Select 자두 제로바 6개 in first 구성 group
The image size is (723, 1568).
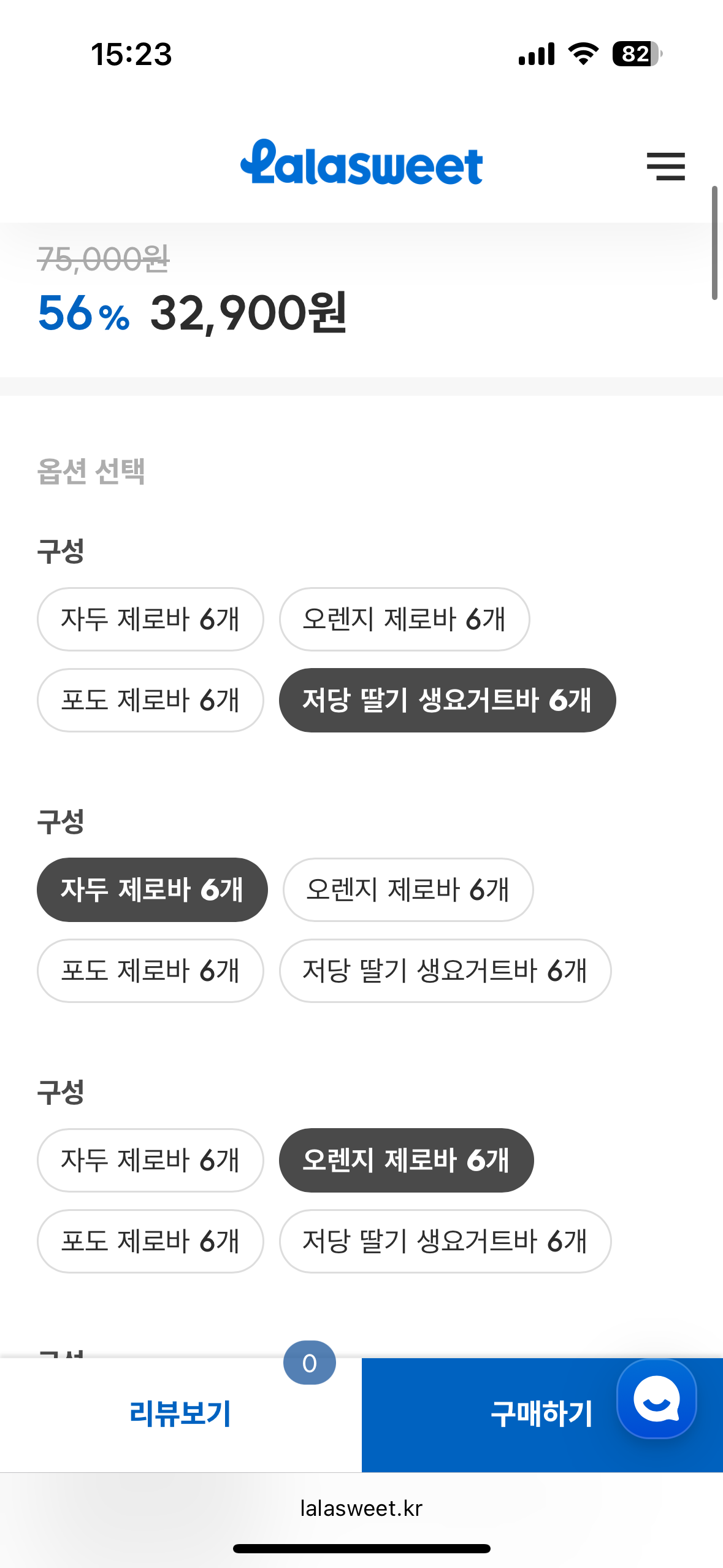point(150,619)
